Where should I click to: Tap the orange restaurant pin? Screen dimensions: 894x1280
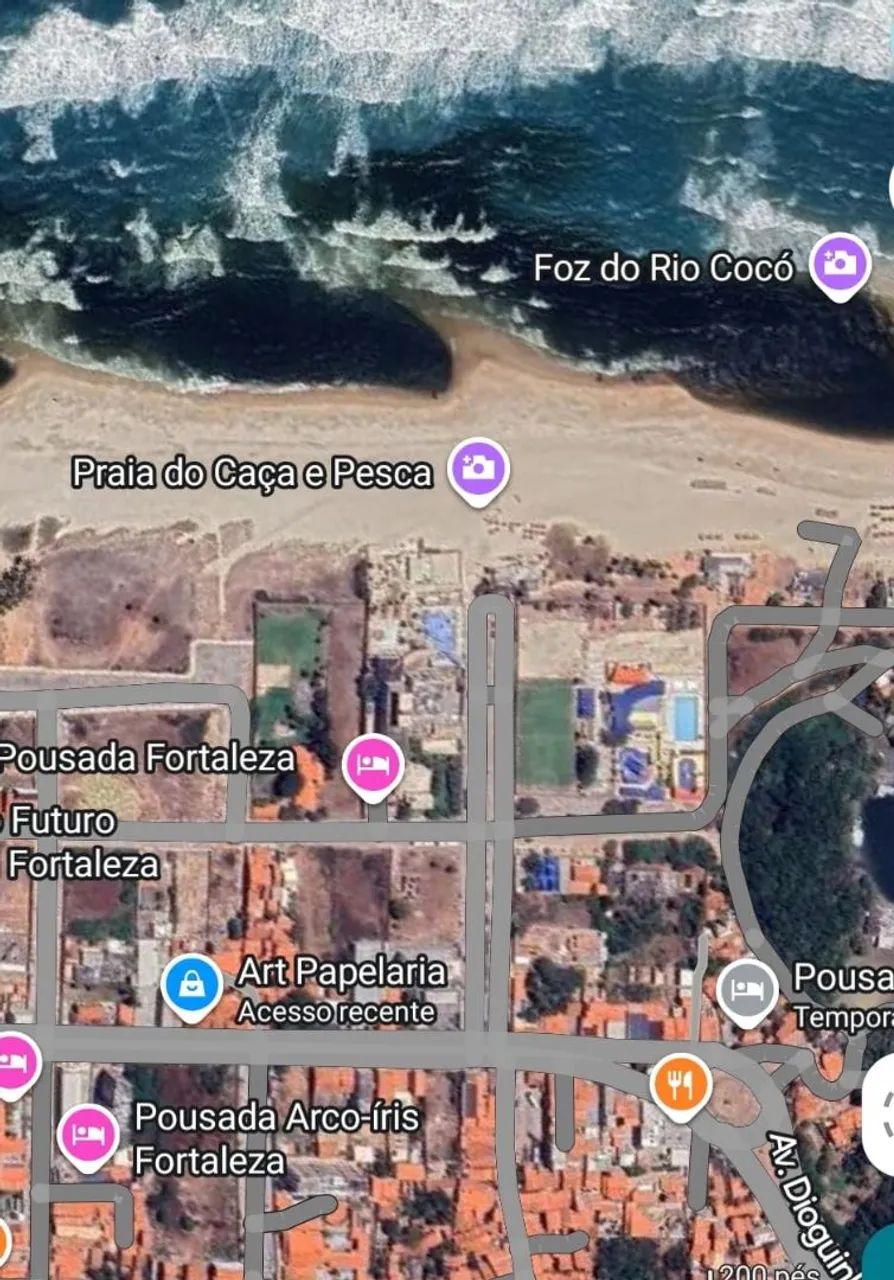[681, 1085]
